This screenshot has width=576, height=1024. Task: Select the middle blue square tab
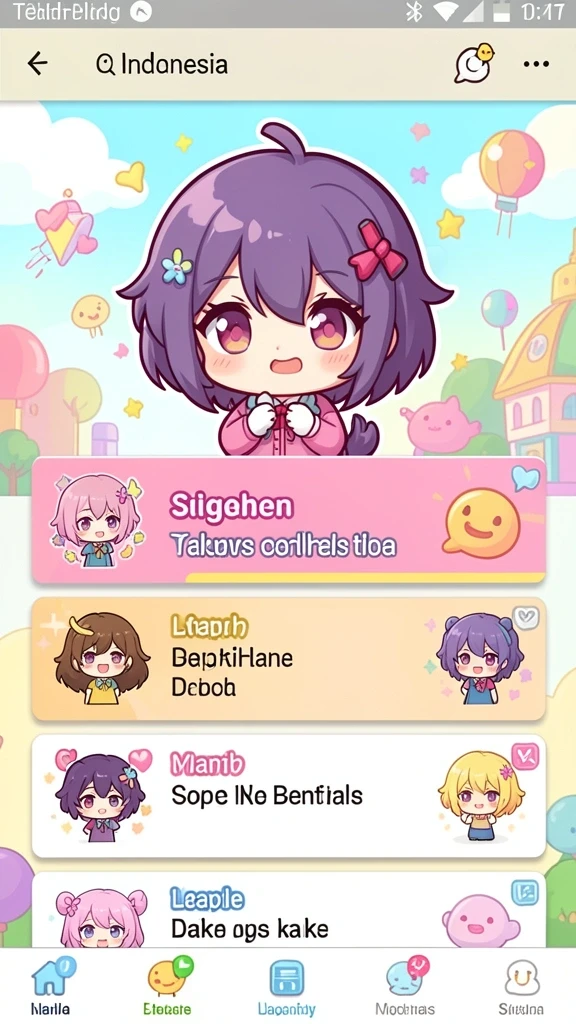click(287, 985)
